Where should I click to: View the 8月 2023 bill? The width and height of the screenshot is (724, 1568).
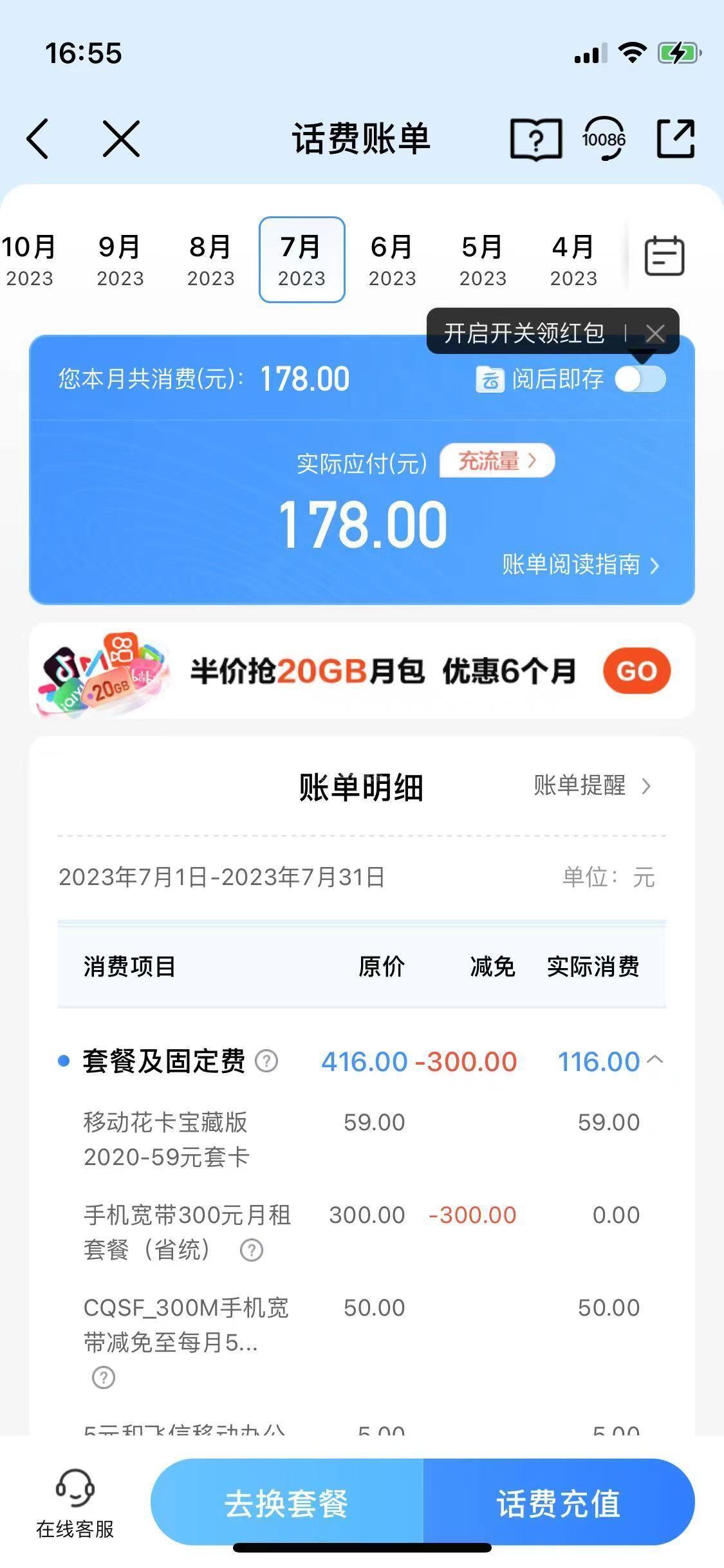(x=210, y=260)
